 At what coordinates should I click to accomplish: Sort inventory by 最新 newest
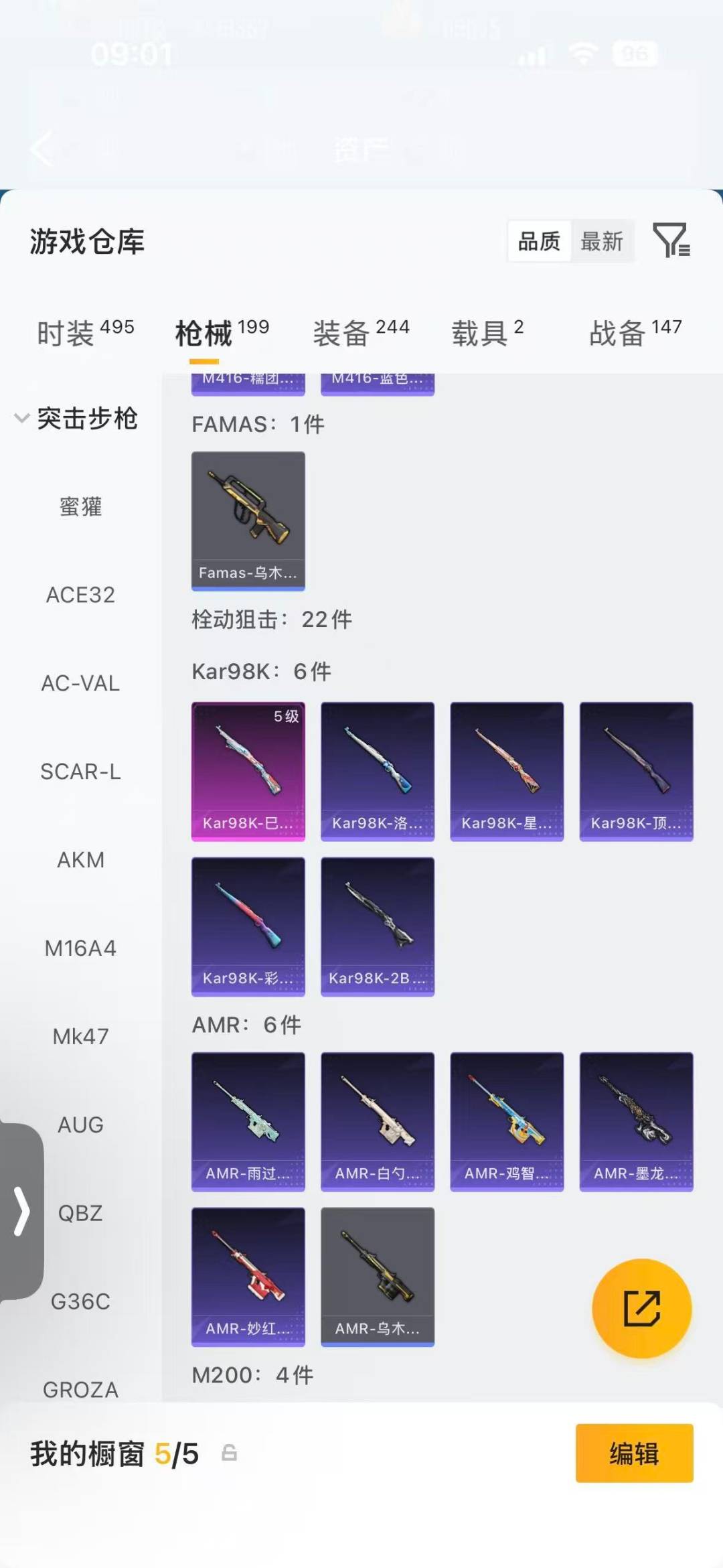click(x=602, y=242)
